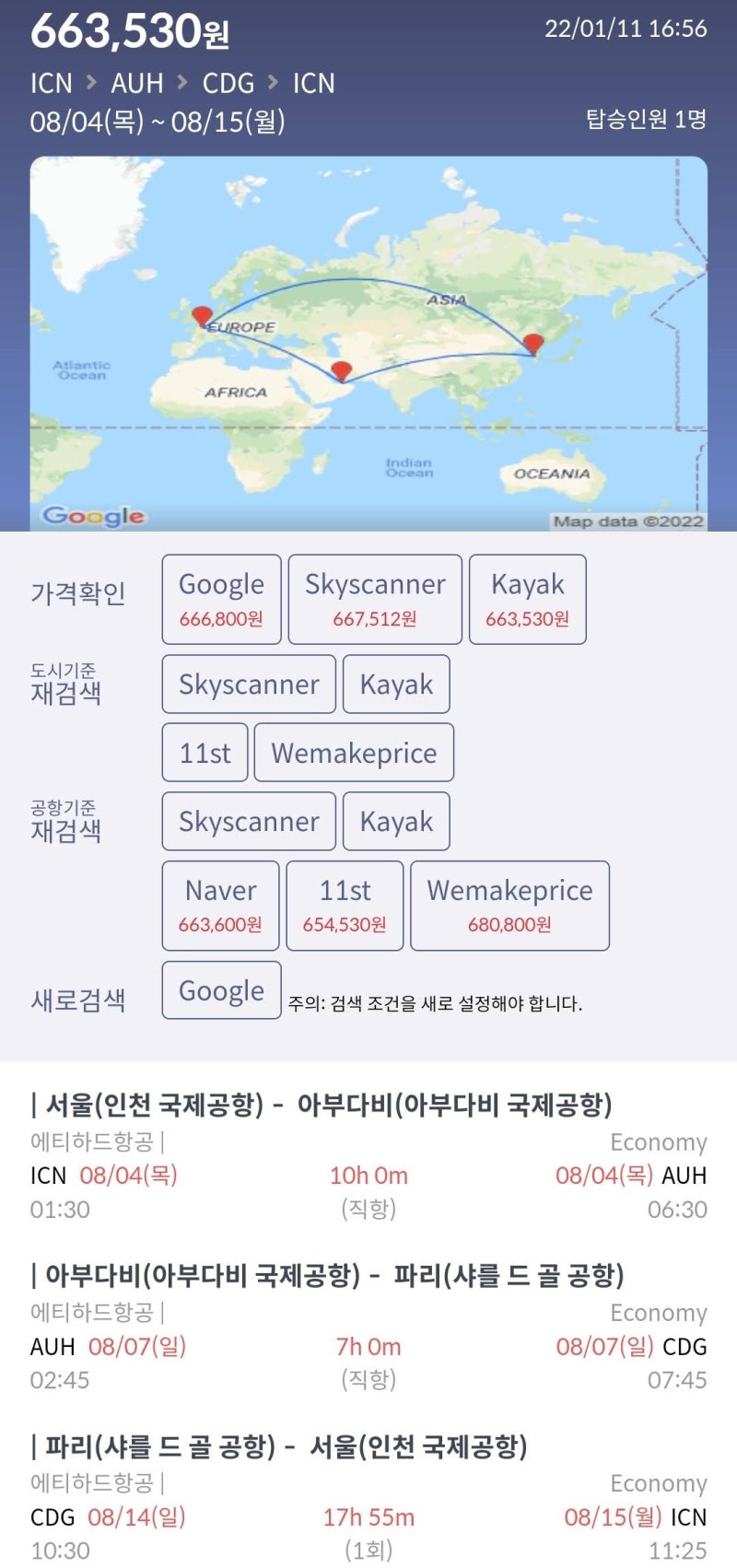This screenshot has width=737, height=1568.
Task: Re-search by city on Skyscanner
Action: (249, 685)
